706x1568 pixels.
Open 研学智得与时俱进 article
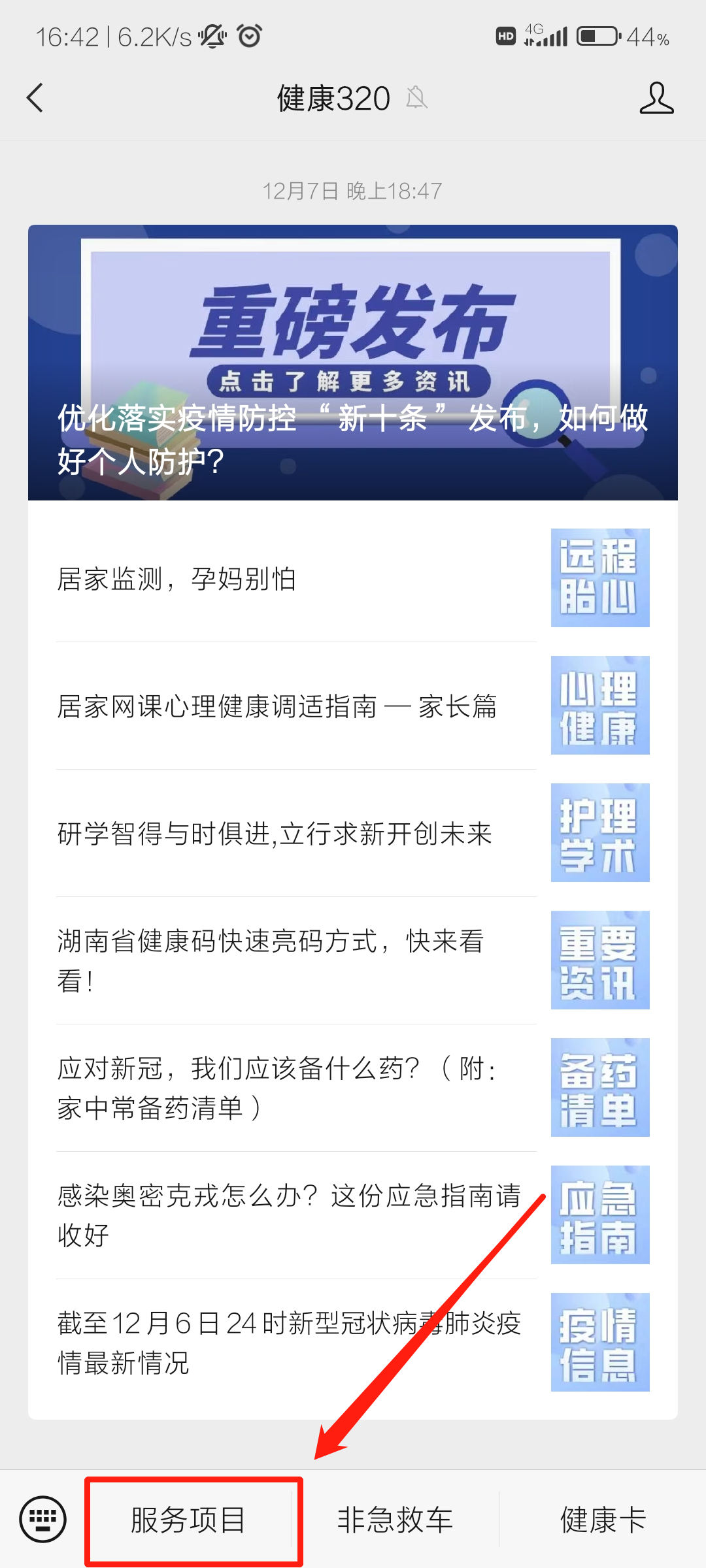(x=294, y=834)
